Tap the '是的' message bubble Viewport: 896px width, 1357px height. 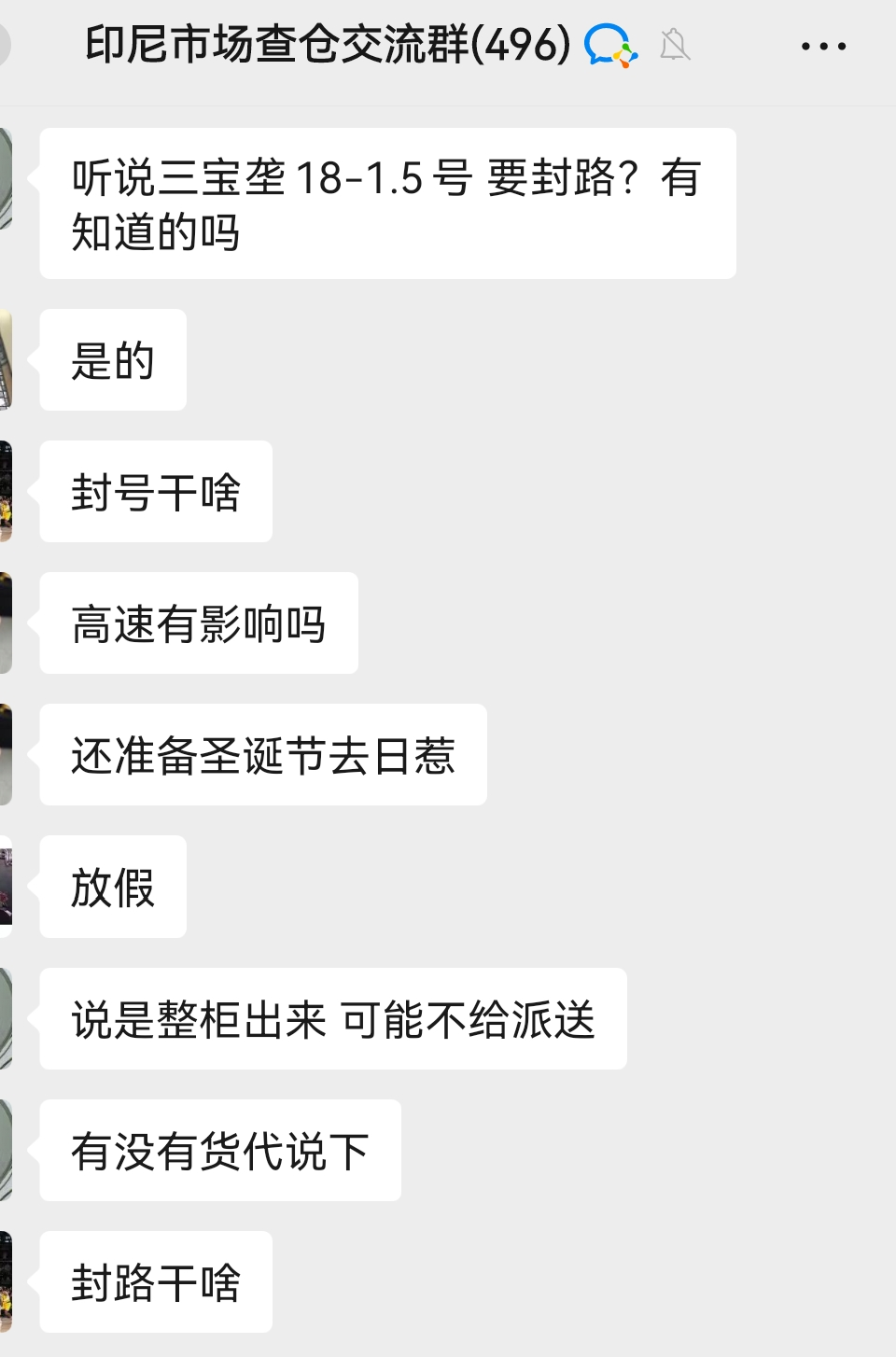[112, 359]
